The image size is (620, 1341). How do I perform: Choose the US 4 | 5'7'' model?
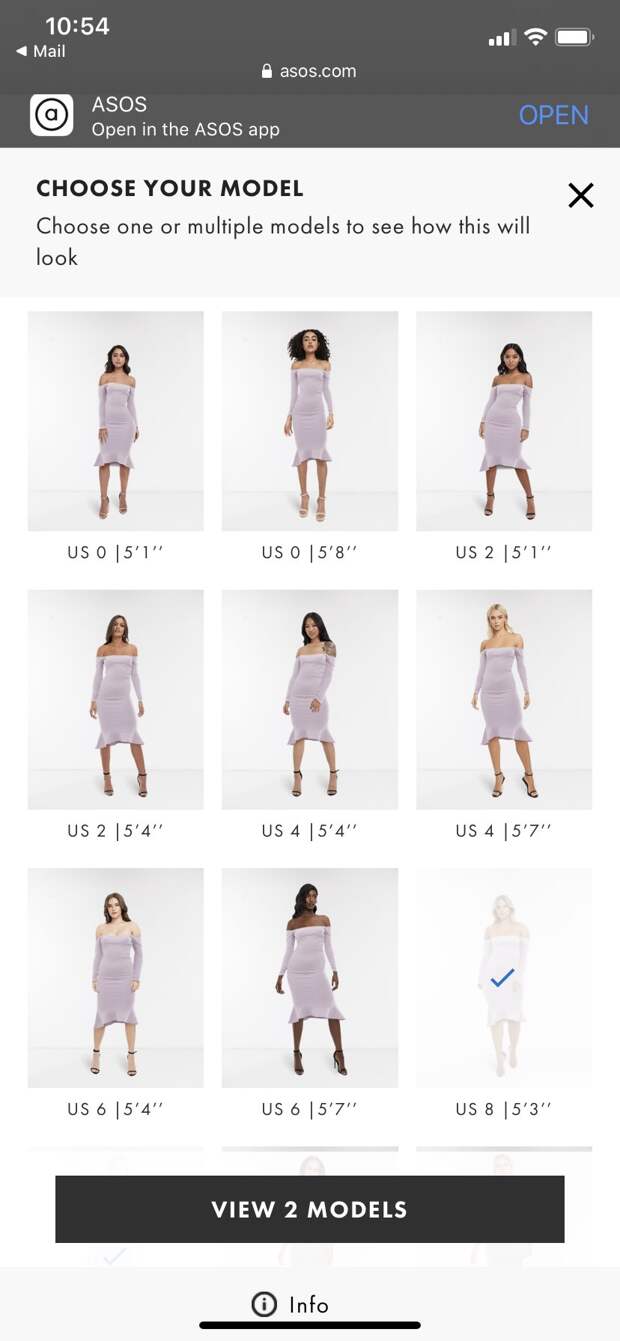click(504, 699)
